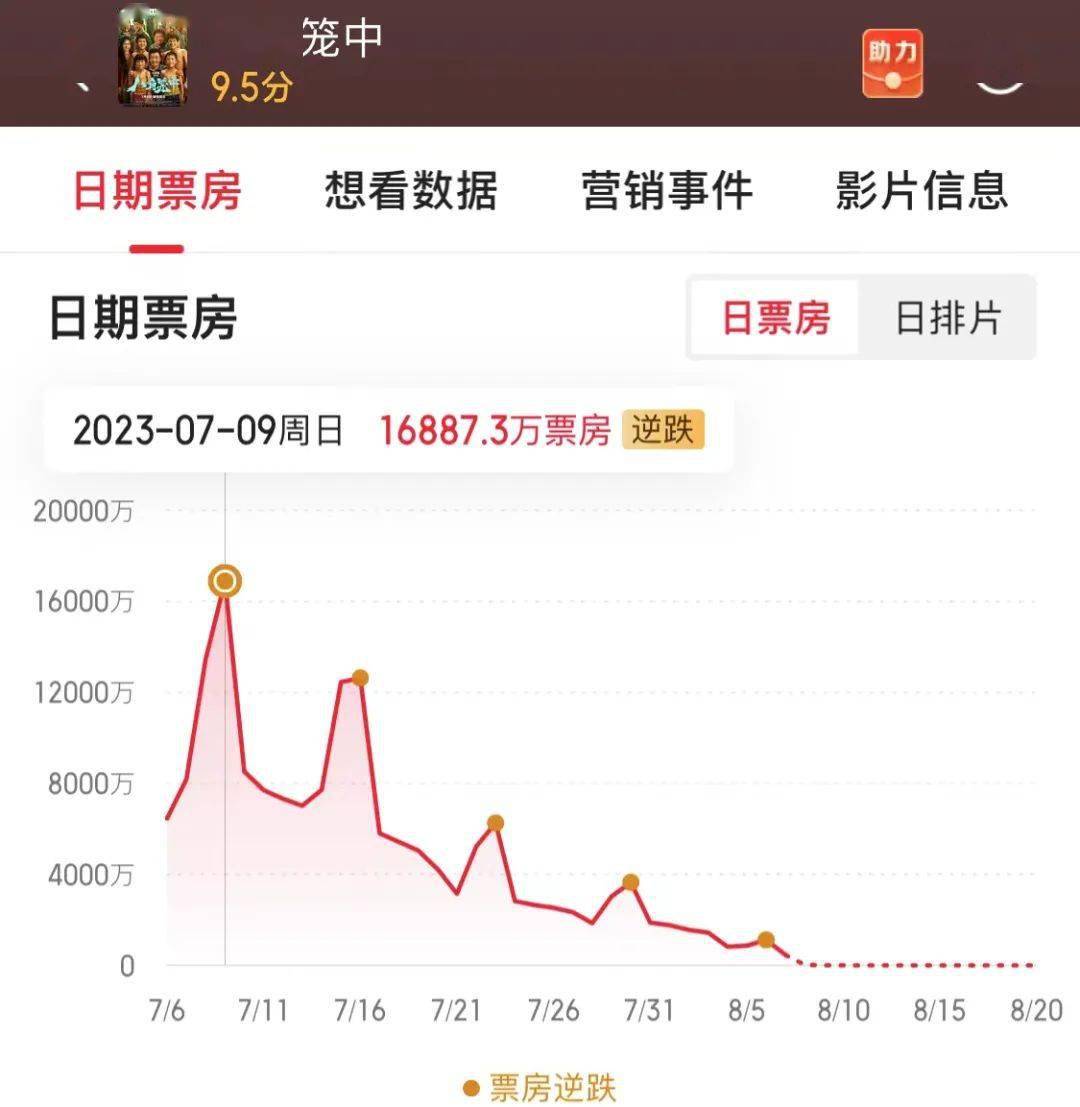1080x1107 pixels.
Task: Tap the orange marker near 8/6
Action: point(766,940)
